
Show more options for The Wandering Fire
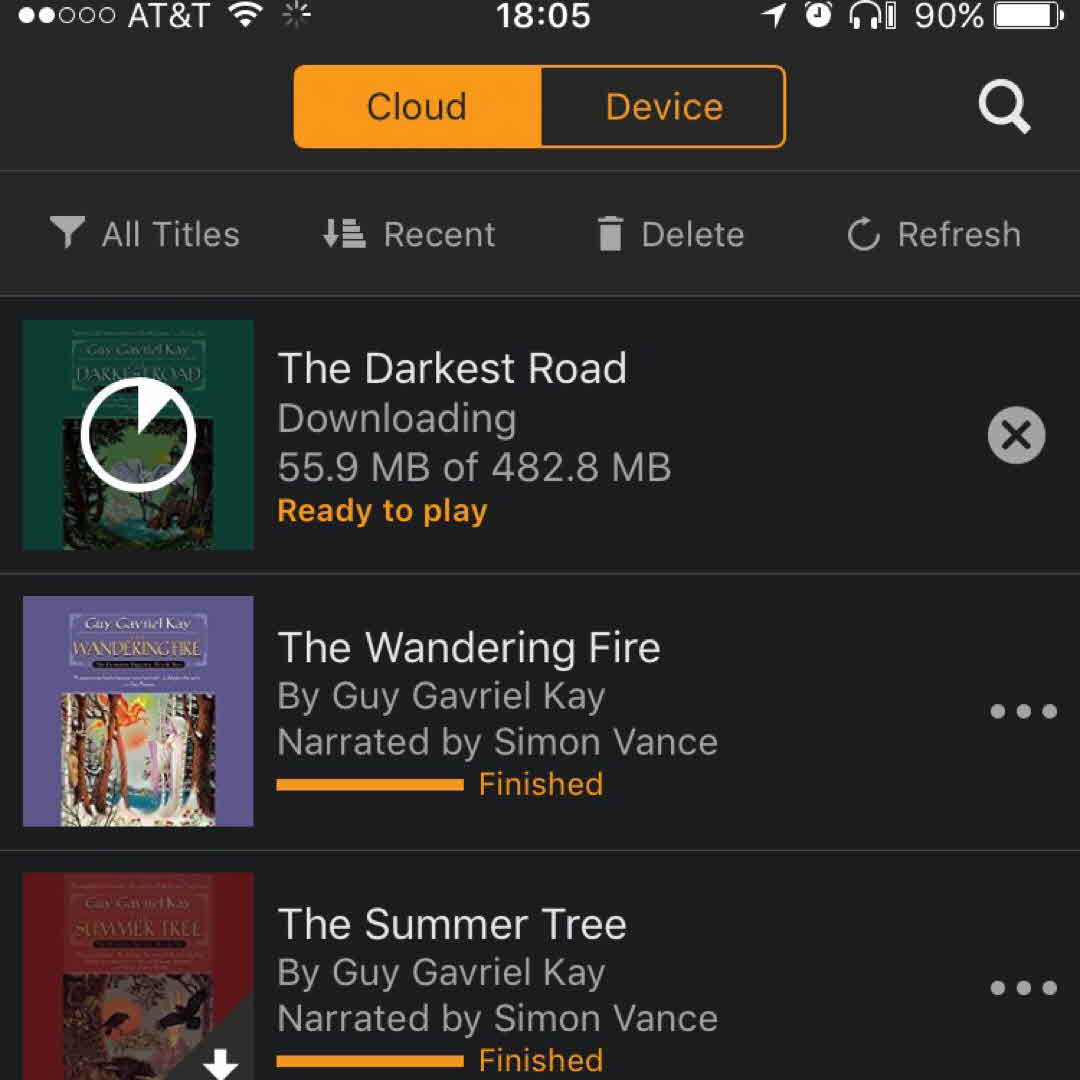coord(1023,712)
